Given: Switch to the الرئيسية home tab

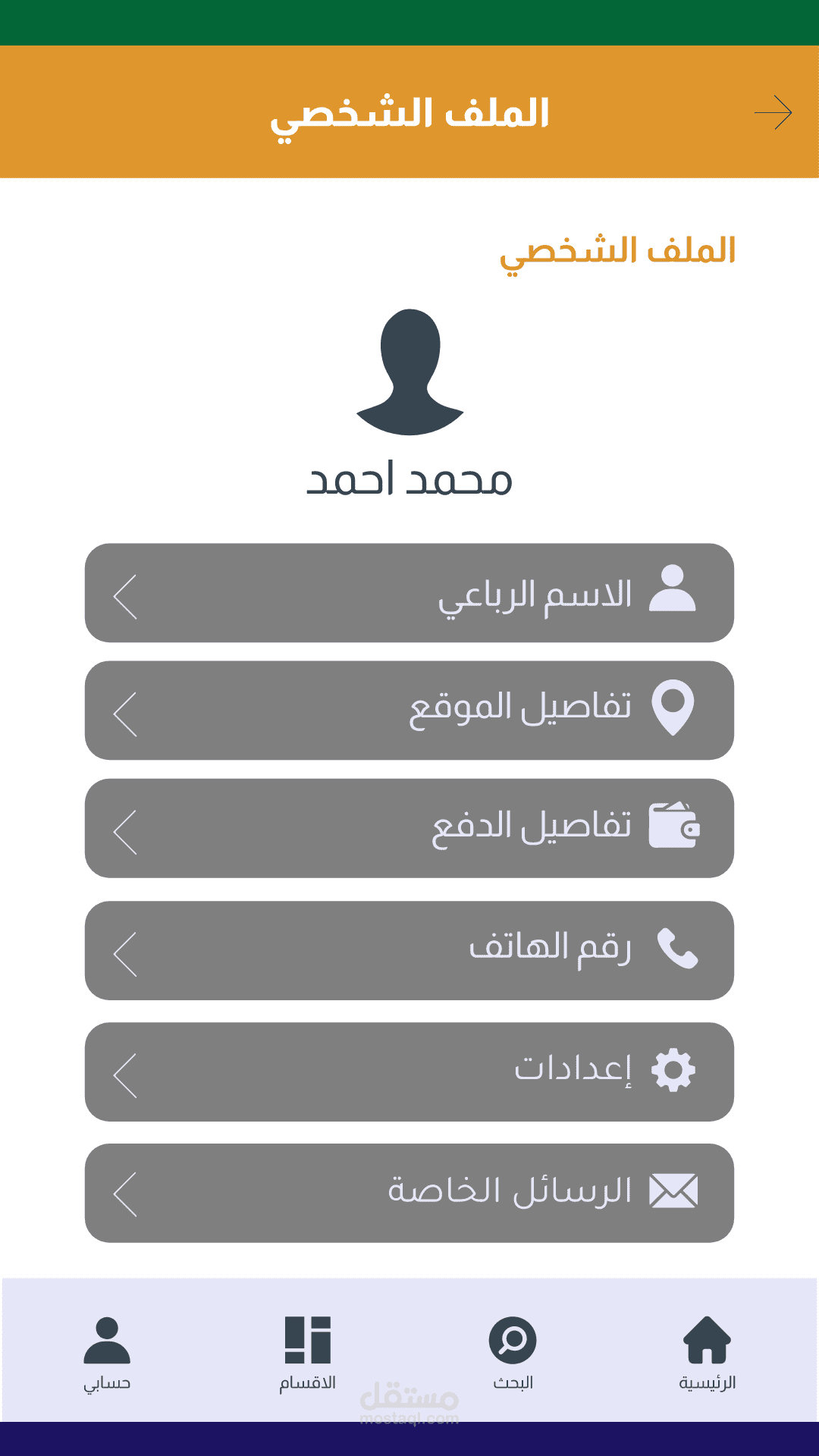Looking at the screenshot, I should point(707,1354).
